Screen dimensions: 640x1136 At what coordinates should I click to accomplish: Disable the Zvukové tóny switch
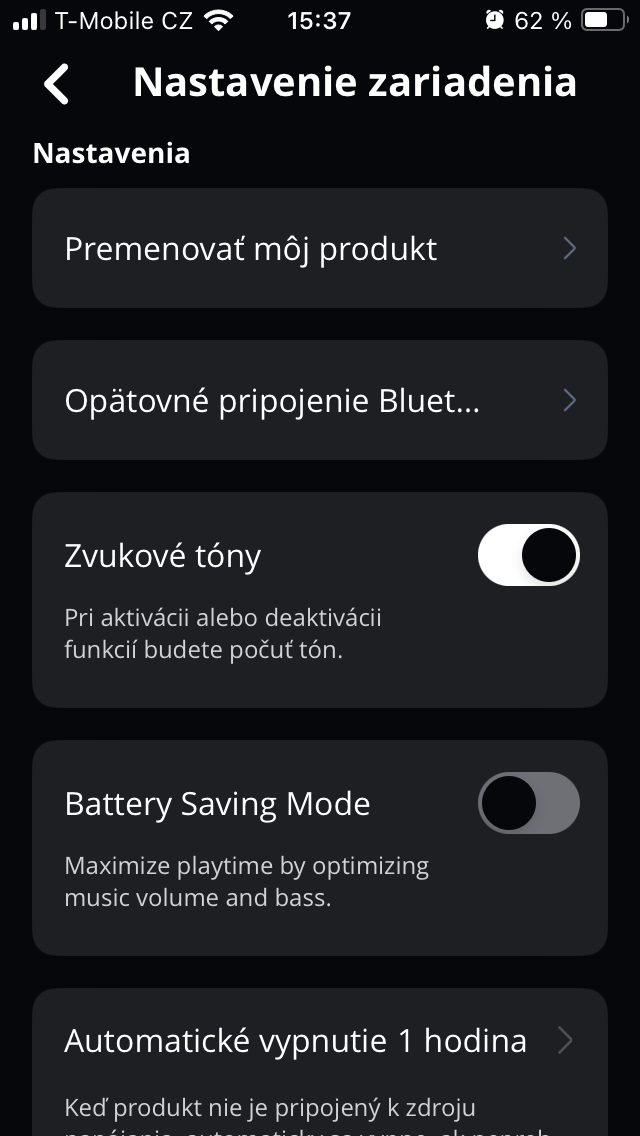tap(528, 555)
